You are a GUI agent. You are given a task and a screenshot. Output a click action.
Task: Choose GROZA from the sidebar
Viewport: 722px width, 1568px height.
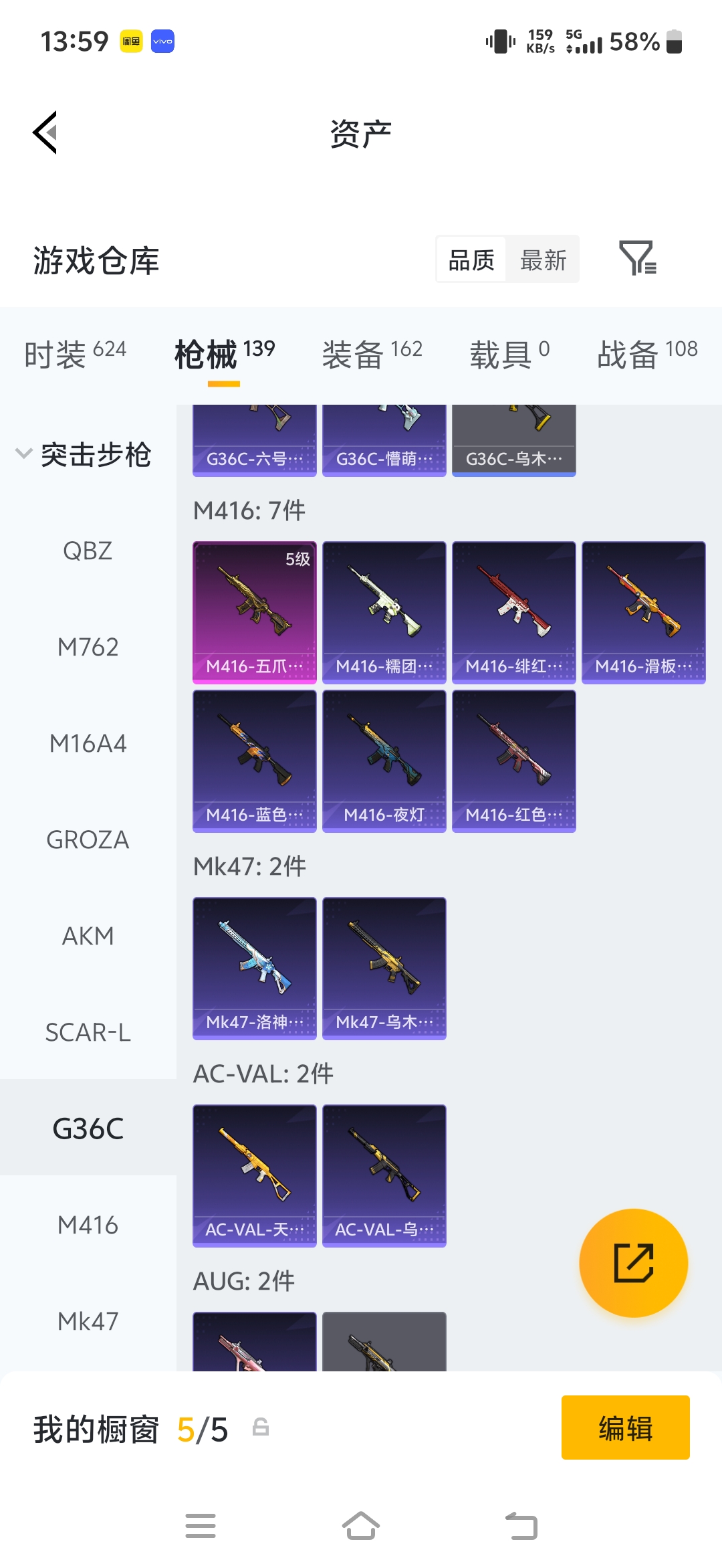coord(88,840)
